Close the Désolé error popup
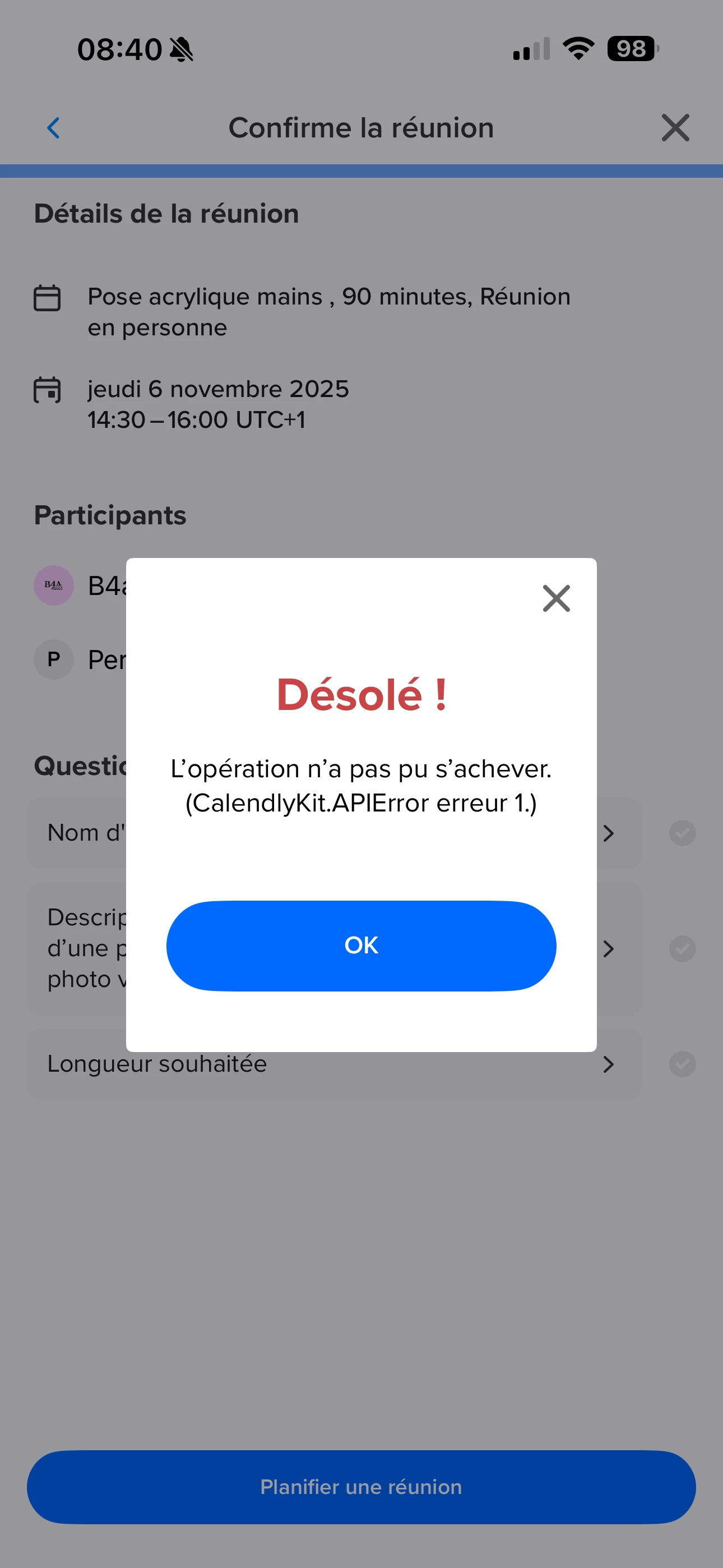Viewport: 723px width, 1568px height. (556, 598)
